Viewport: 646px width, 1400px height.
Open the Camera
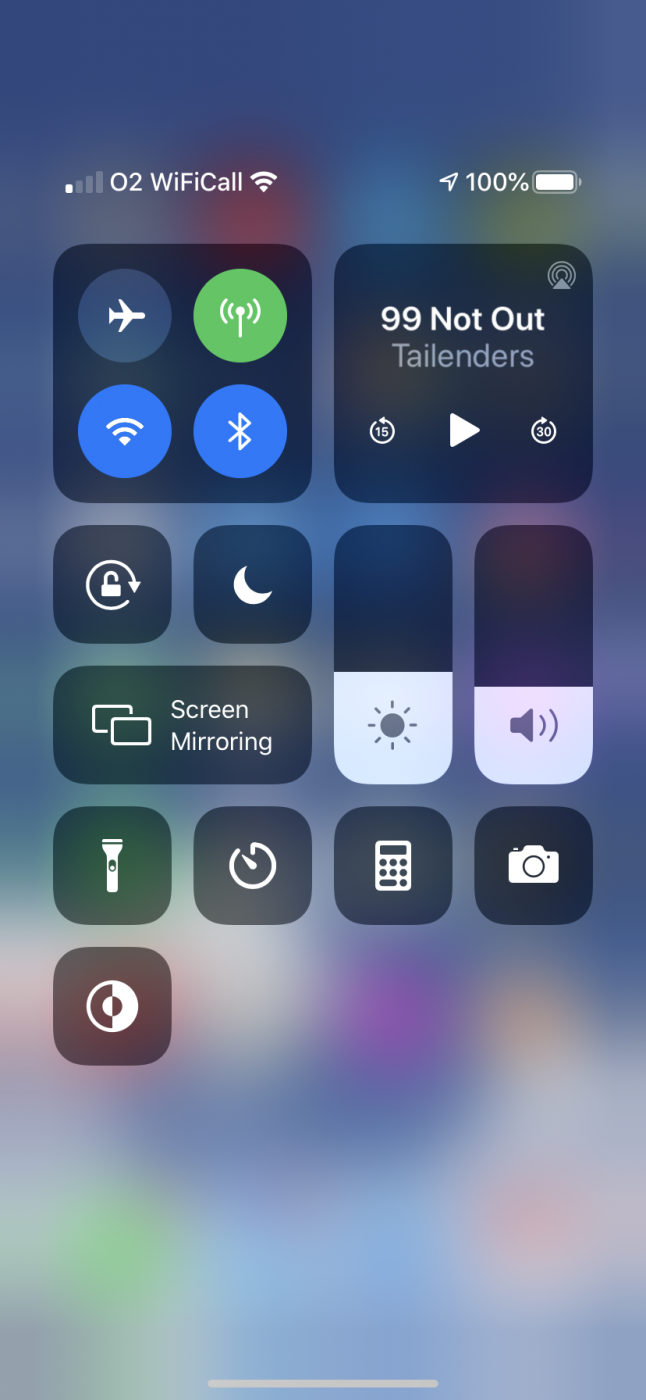pos(533,866)
